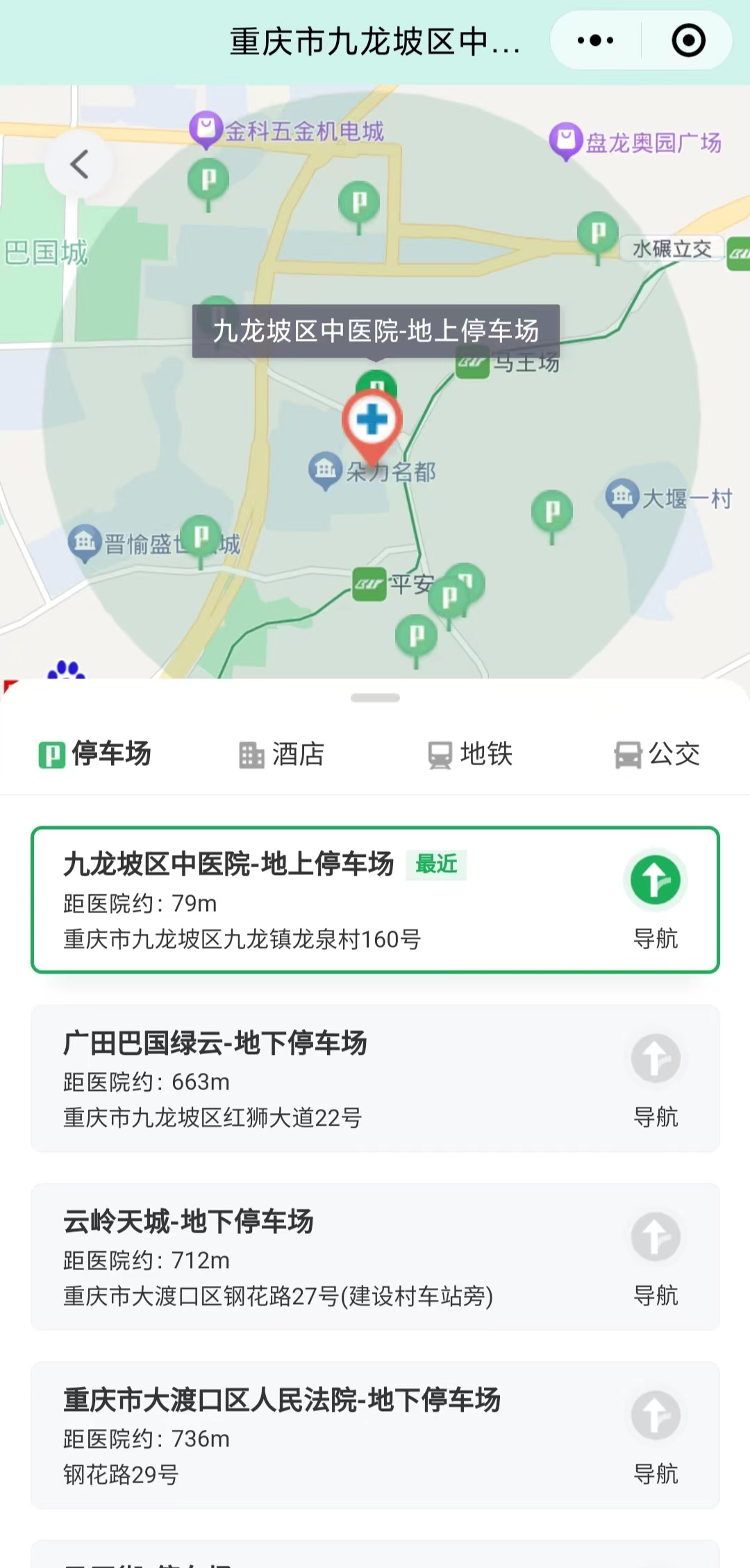The height and width of the screenshot is (1568, 750).
Task: Tap the parking pin near 水碾立交
Action: (x=597, y=233)
